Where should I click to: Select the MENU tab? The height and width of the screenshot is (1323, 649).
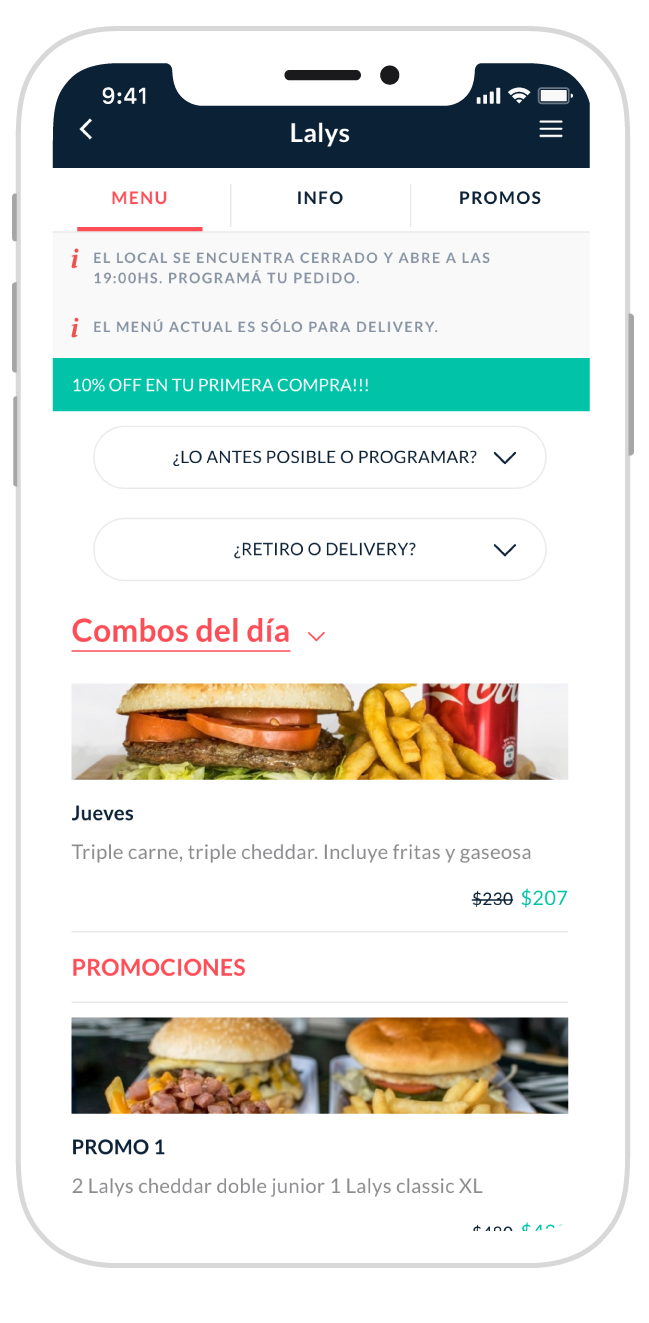pyautogui.click(x=140, y=198)
